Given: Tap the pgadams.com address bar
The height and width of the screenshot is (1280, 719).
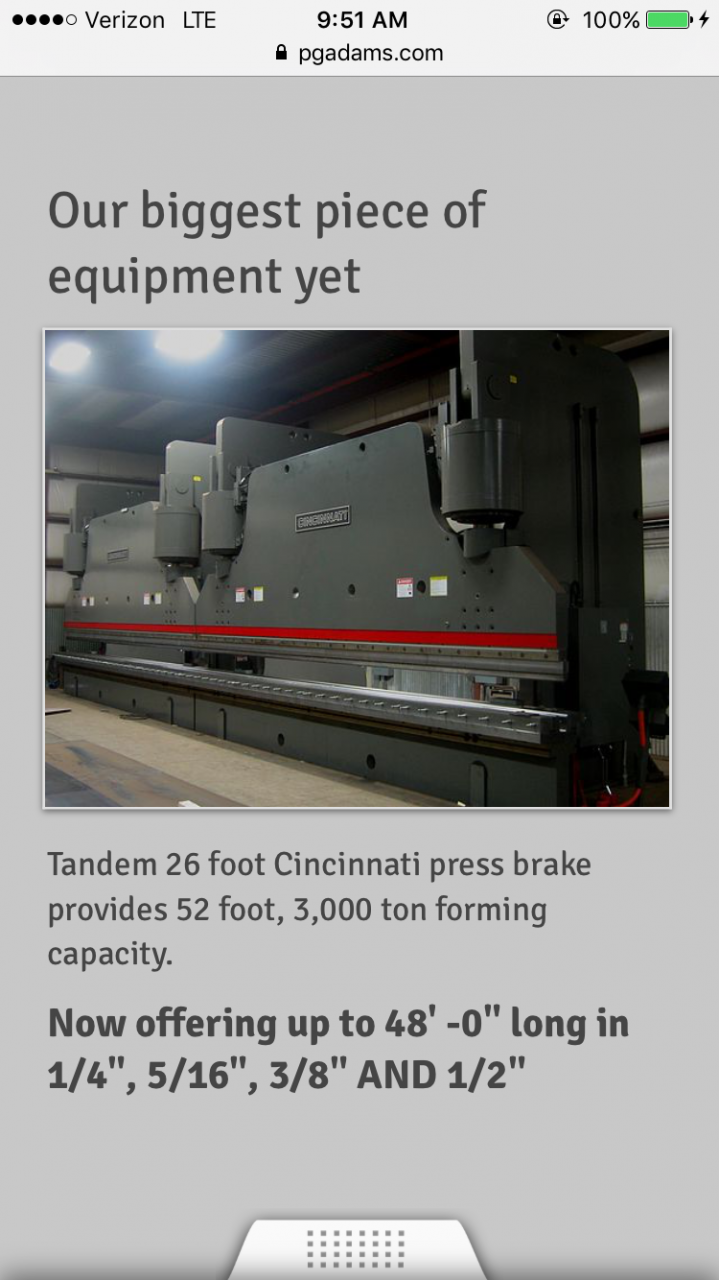Looking at the screenshot, I should tap(360, 53).
